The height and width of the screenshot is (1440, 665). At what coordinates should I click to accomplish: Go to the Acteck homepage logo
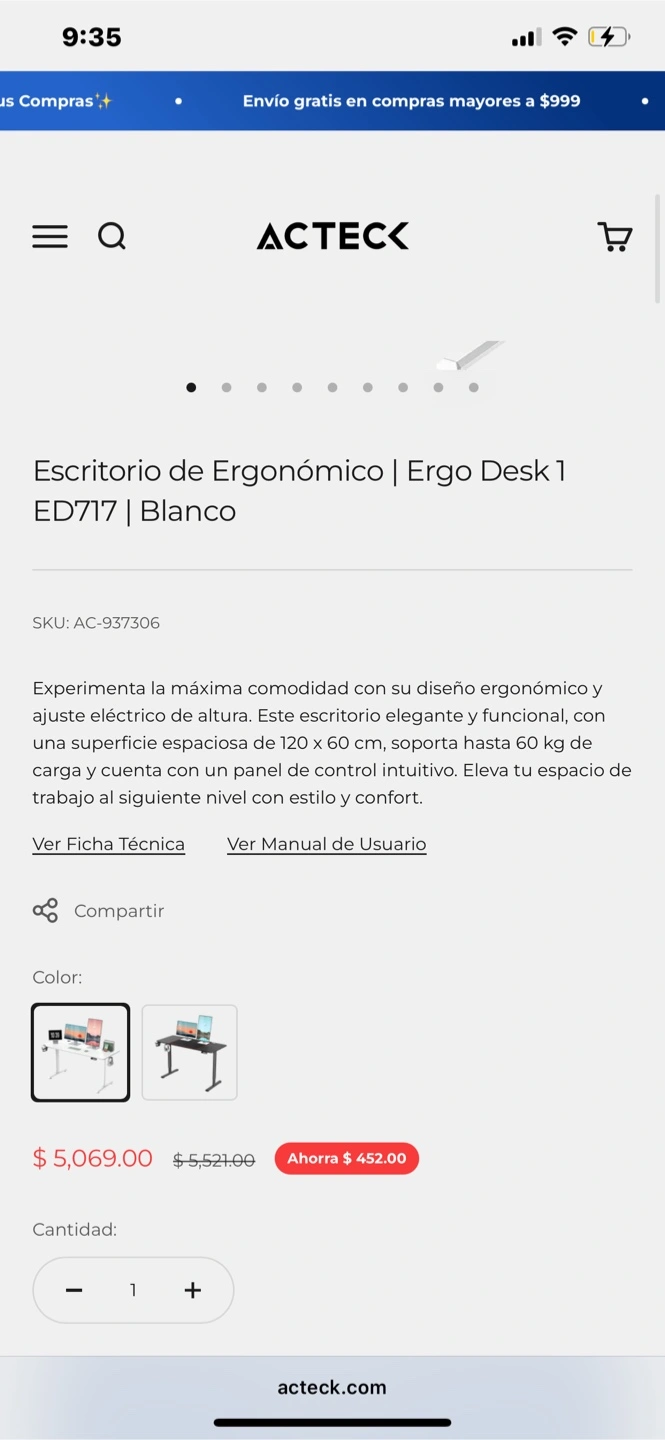tap(333, 236)
